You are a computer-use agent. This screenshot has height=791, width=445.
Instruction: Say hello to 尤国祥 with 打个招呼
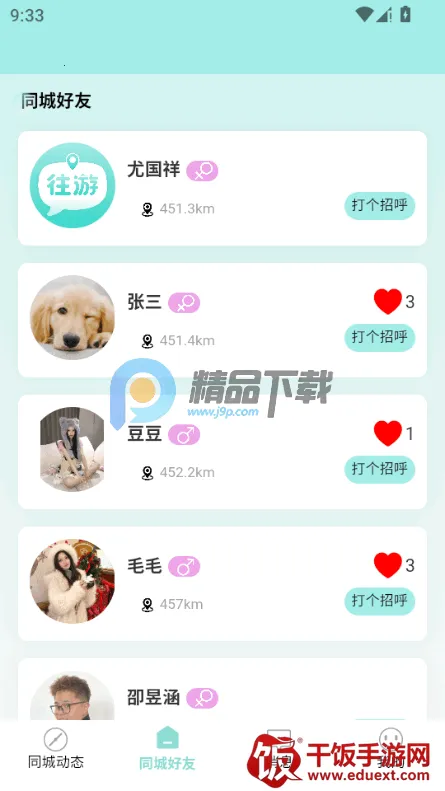(379, 205)
